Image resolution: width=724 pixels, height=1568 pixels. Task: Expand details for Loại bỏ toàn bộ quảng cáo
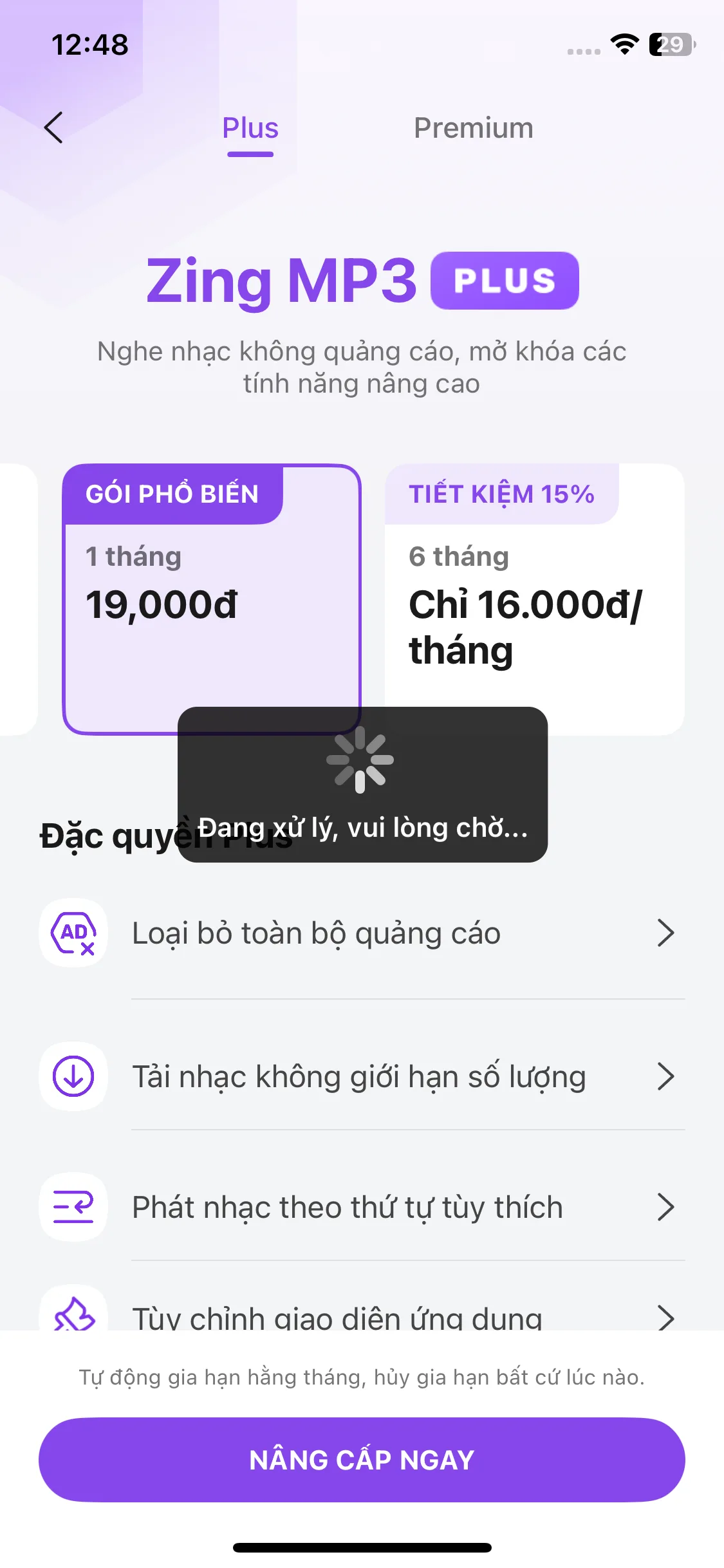click(x=666, y=933)
